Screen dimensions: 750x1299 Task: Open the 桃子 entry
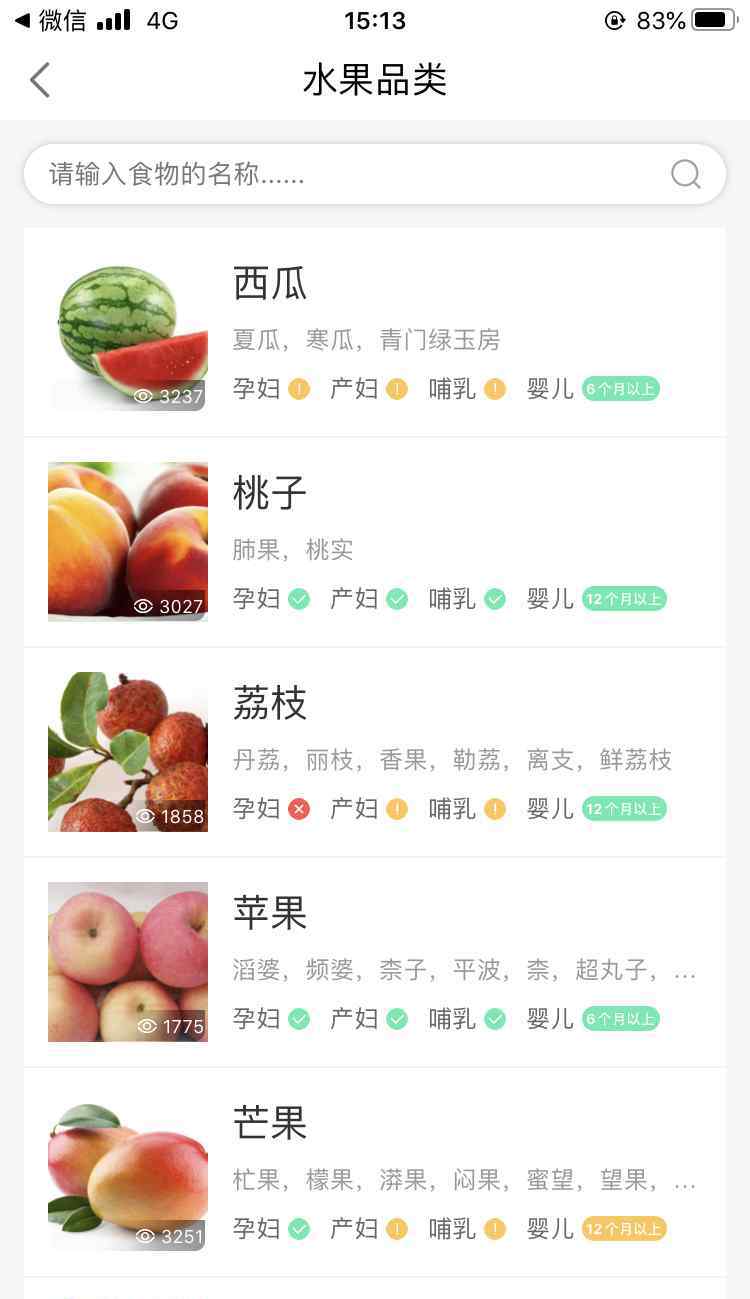click(x=374, y=543)
